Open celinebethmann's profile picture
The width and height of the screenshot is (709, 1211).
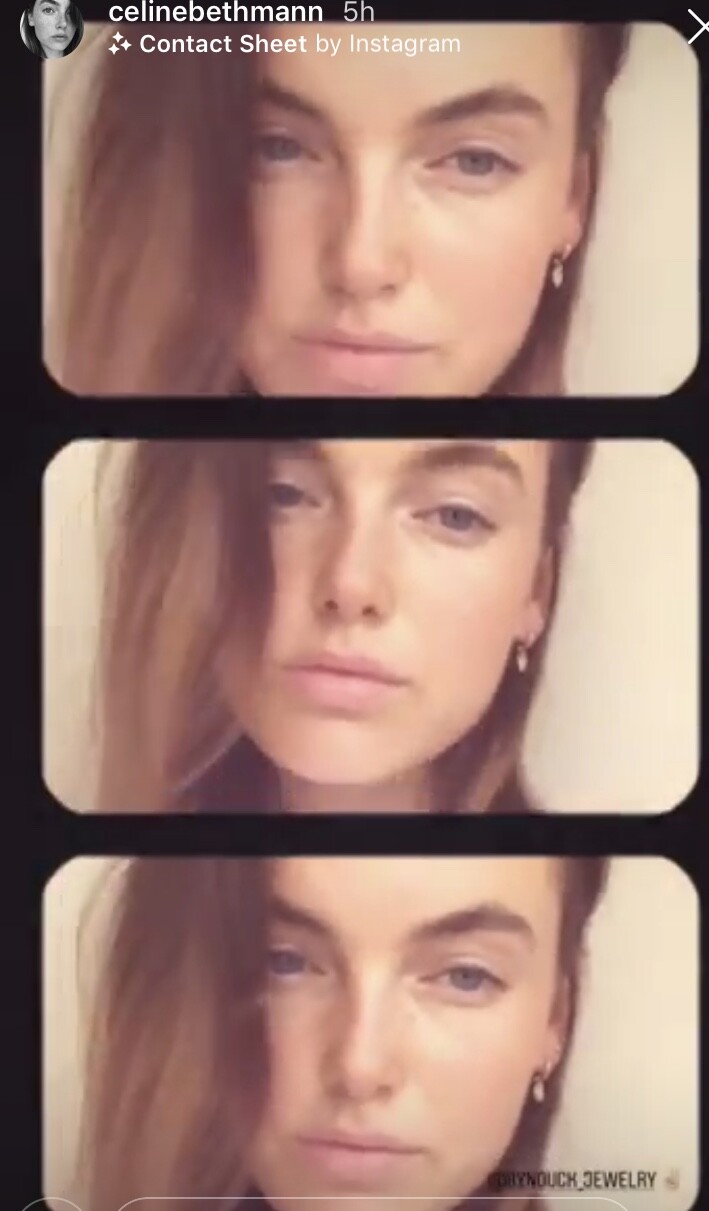tap(51, 27)
